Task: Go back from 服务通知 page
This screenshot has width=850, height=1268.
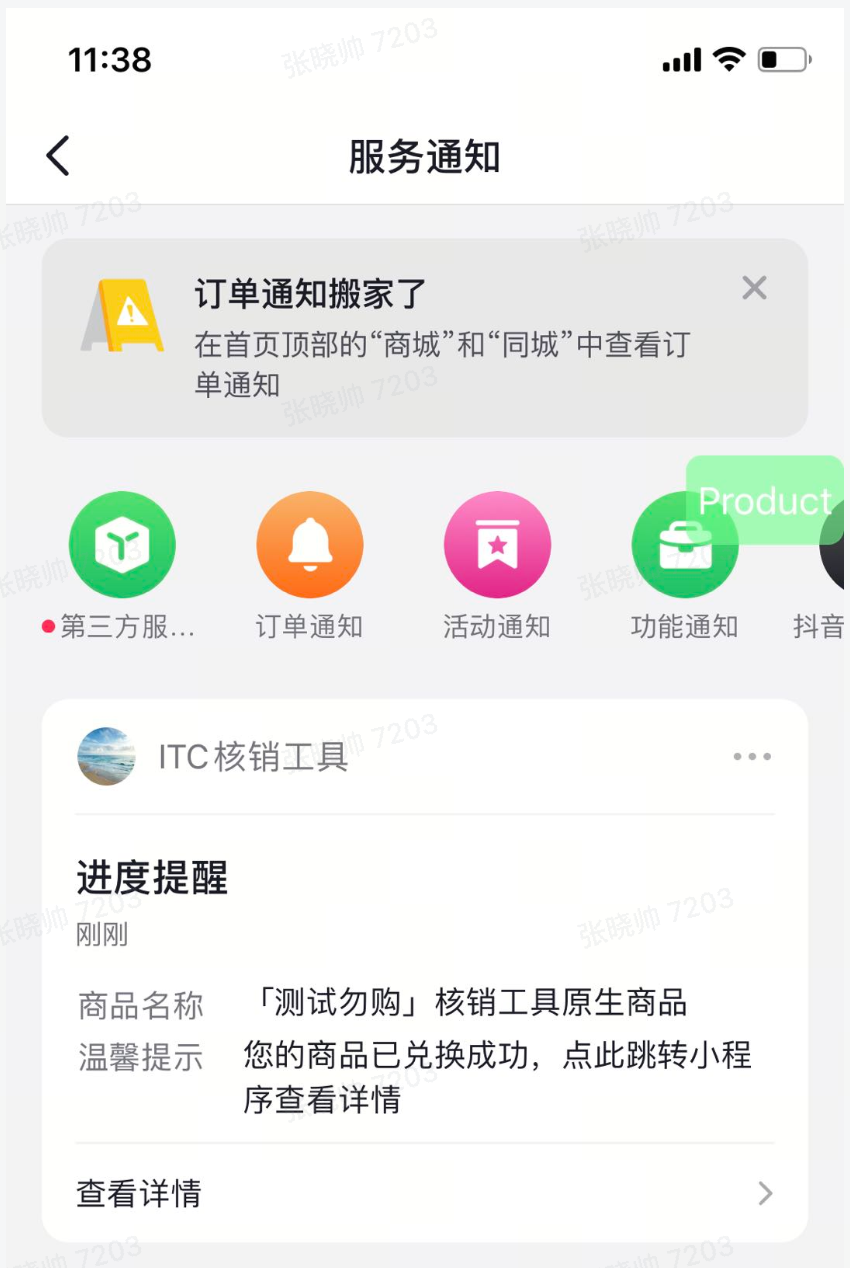Action: [x=58, y=157]
